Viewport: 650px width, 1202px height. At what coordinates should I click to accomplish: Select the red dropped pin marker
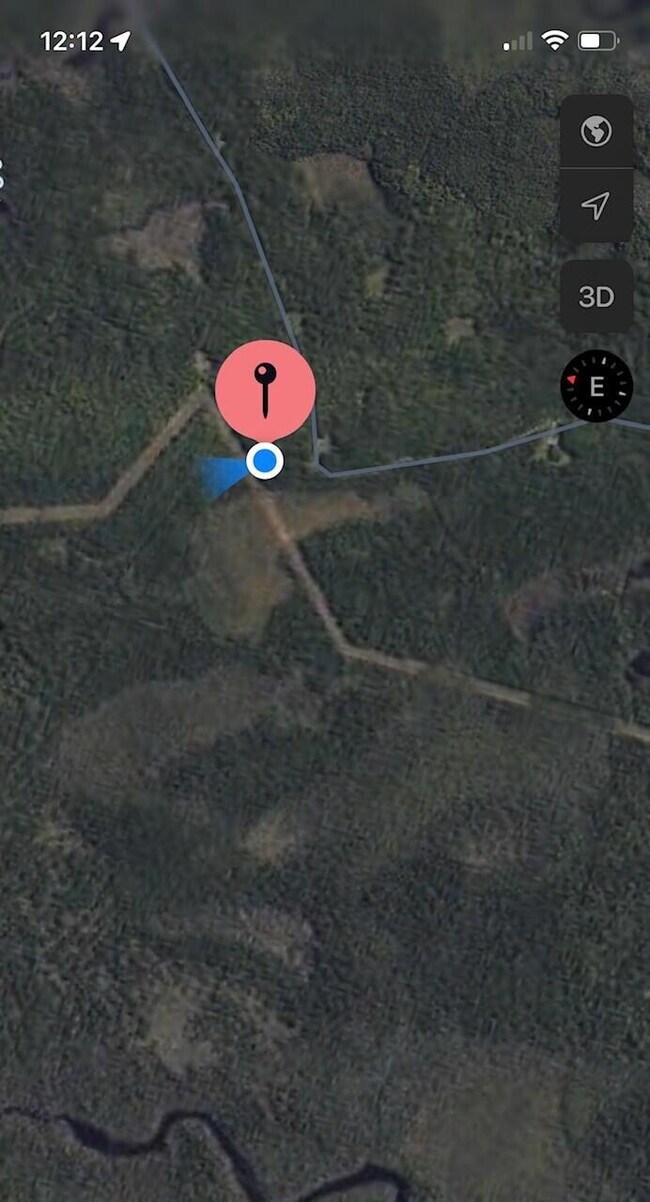(265, 390)
